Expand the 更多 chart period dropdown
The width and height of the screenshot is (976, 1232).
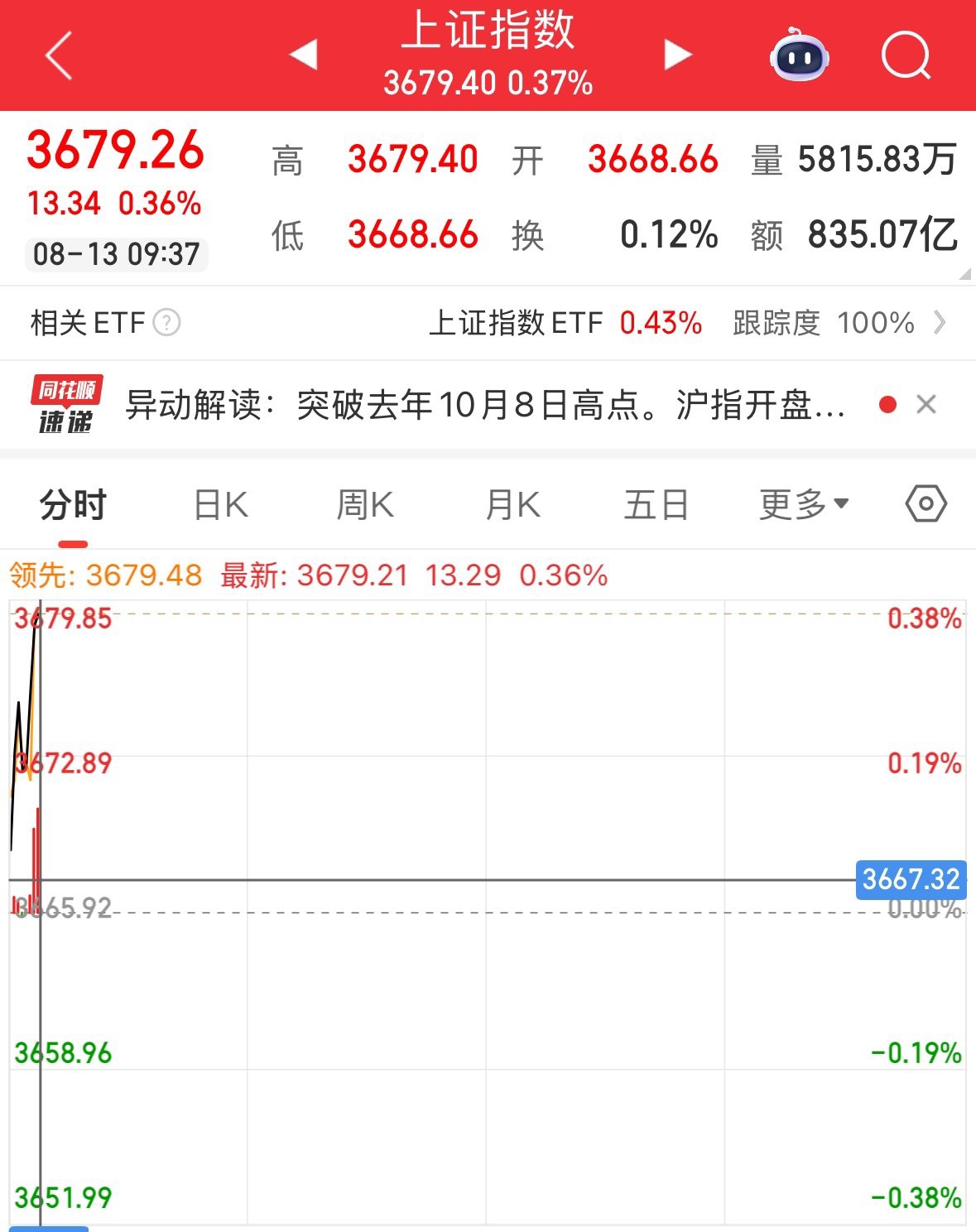click(x=804, y=504)
